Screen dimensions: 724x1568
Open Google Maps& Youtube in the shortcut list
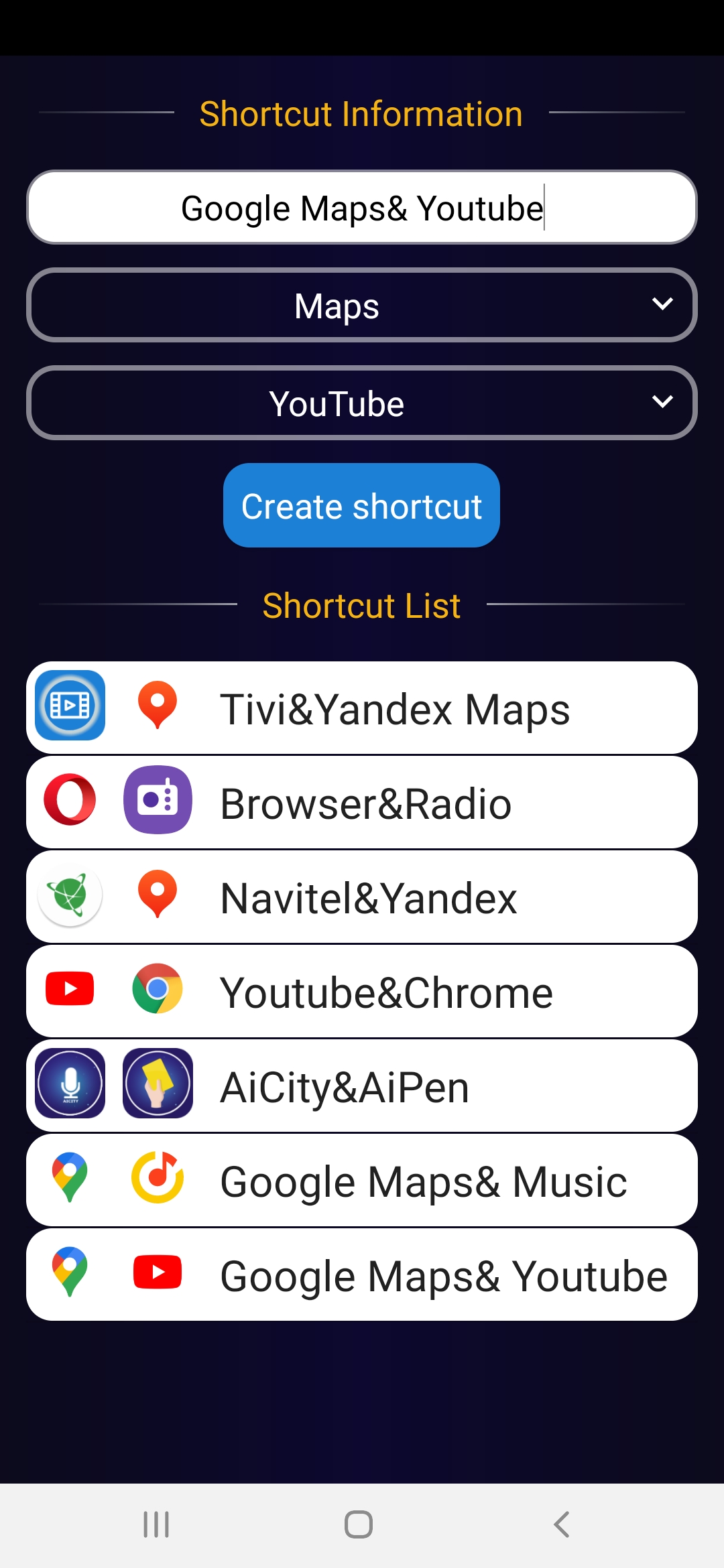[x=362, y=1275]
